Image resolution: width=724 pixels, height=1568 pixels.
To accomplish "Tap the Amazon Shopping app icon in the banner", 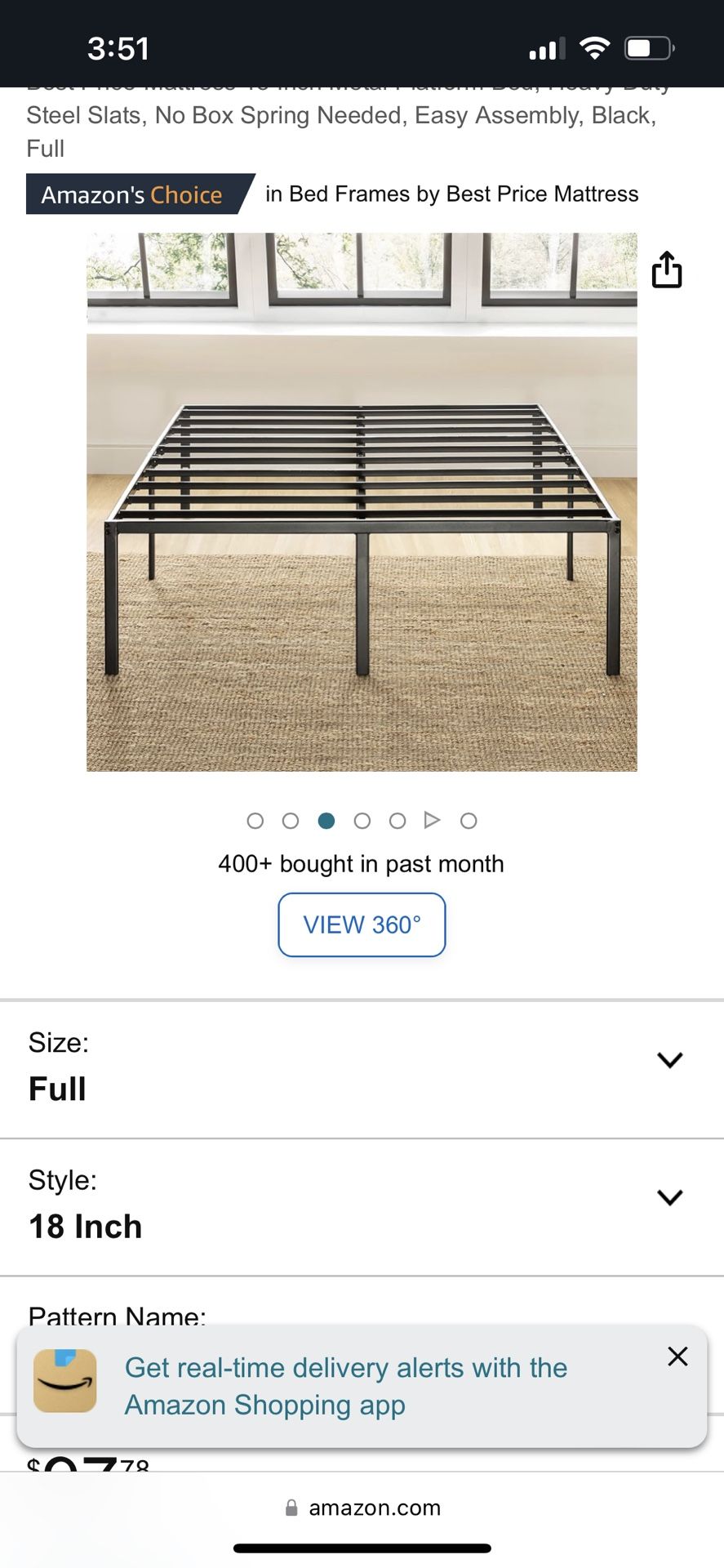I will click(64, 1381).
